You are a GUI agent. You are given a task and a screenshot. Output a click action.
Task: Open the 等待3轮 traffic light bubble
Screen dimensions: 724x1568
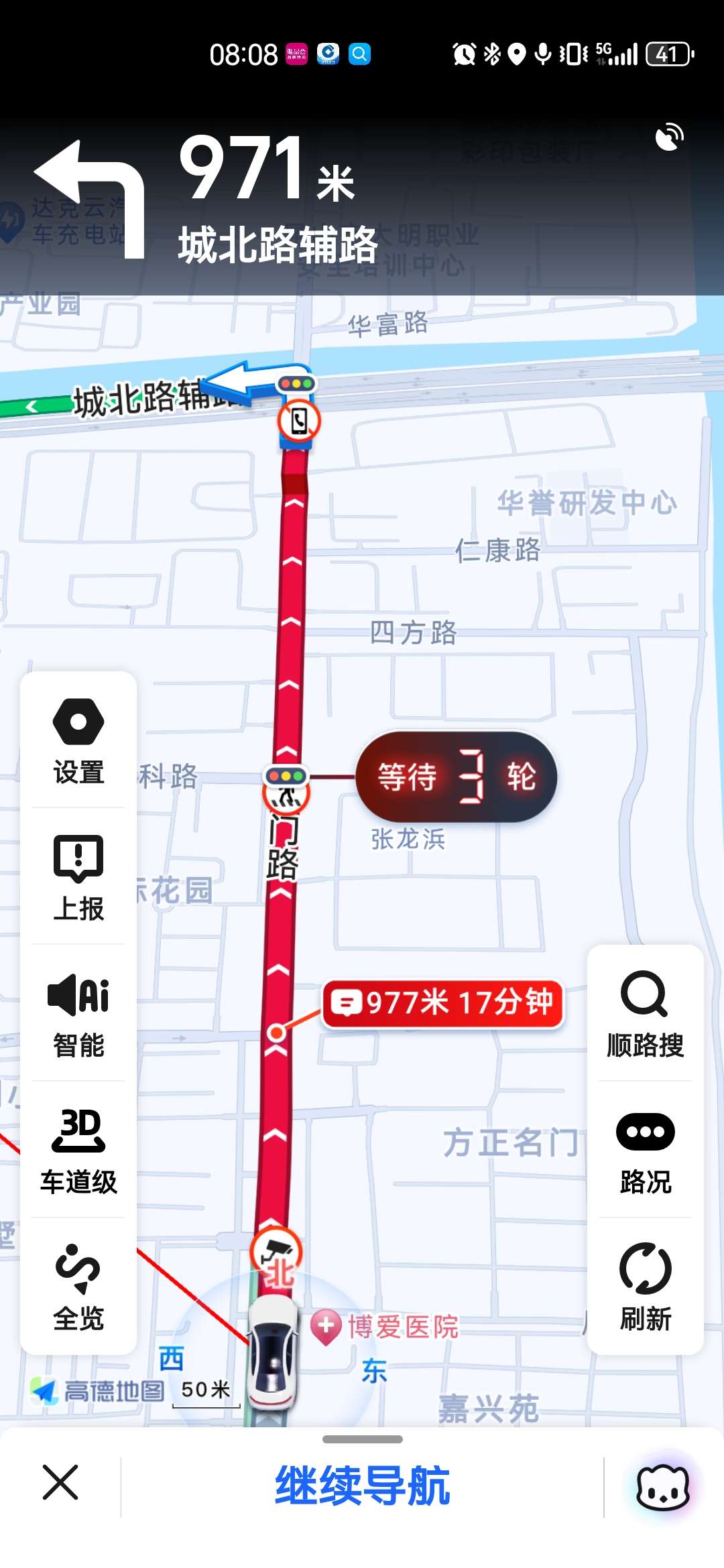(x=456, y=777)
